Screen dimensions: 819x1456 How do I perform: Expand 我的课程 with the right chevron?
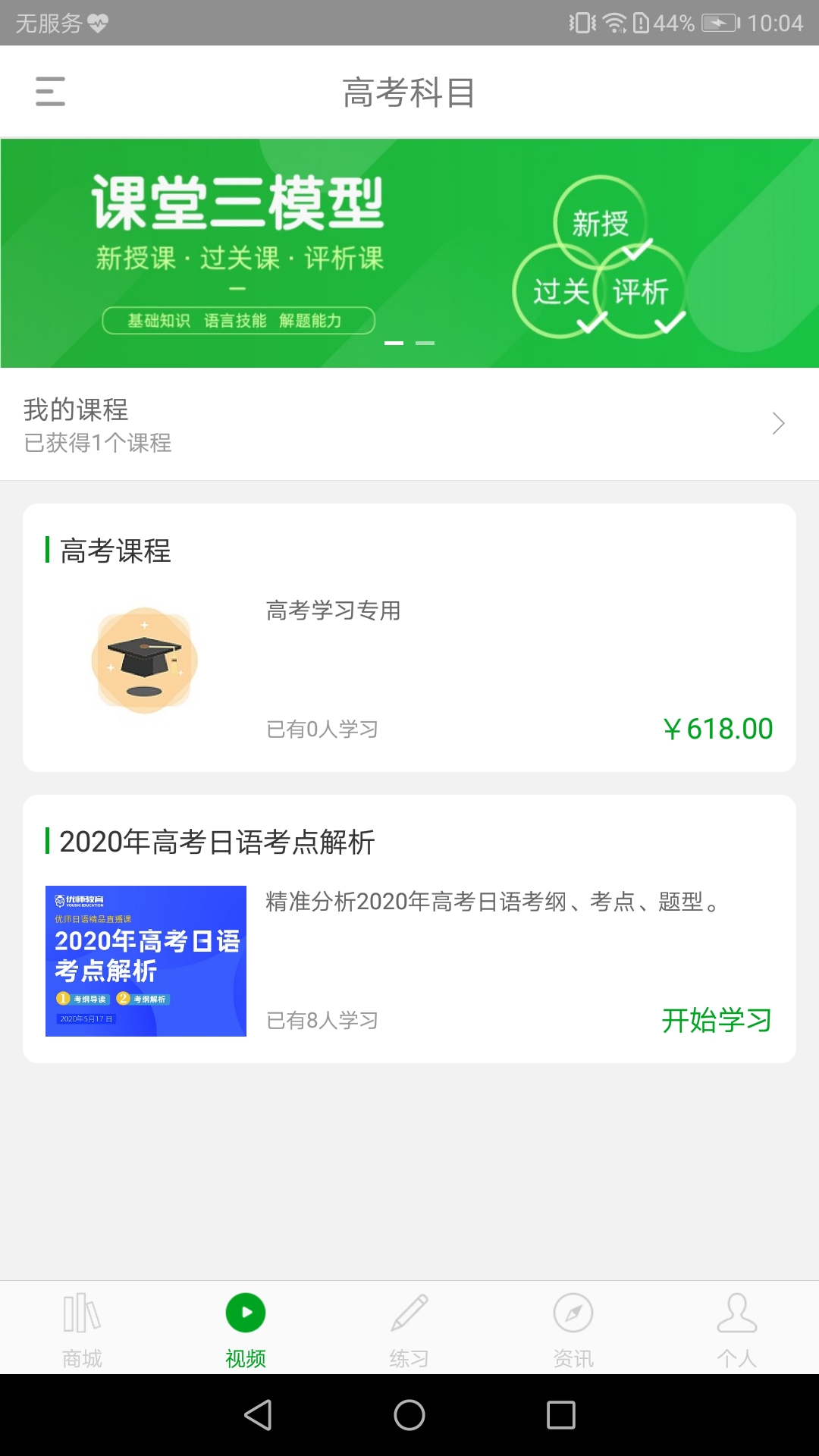(x=777, y=424)
